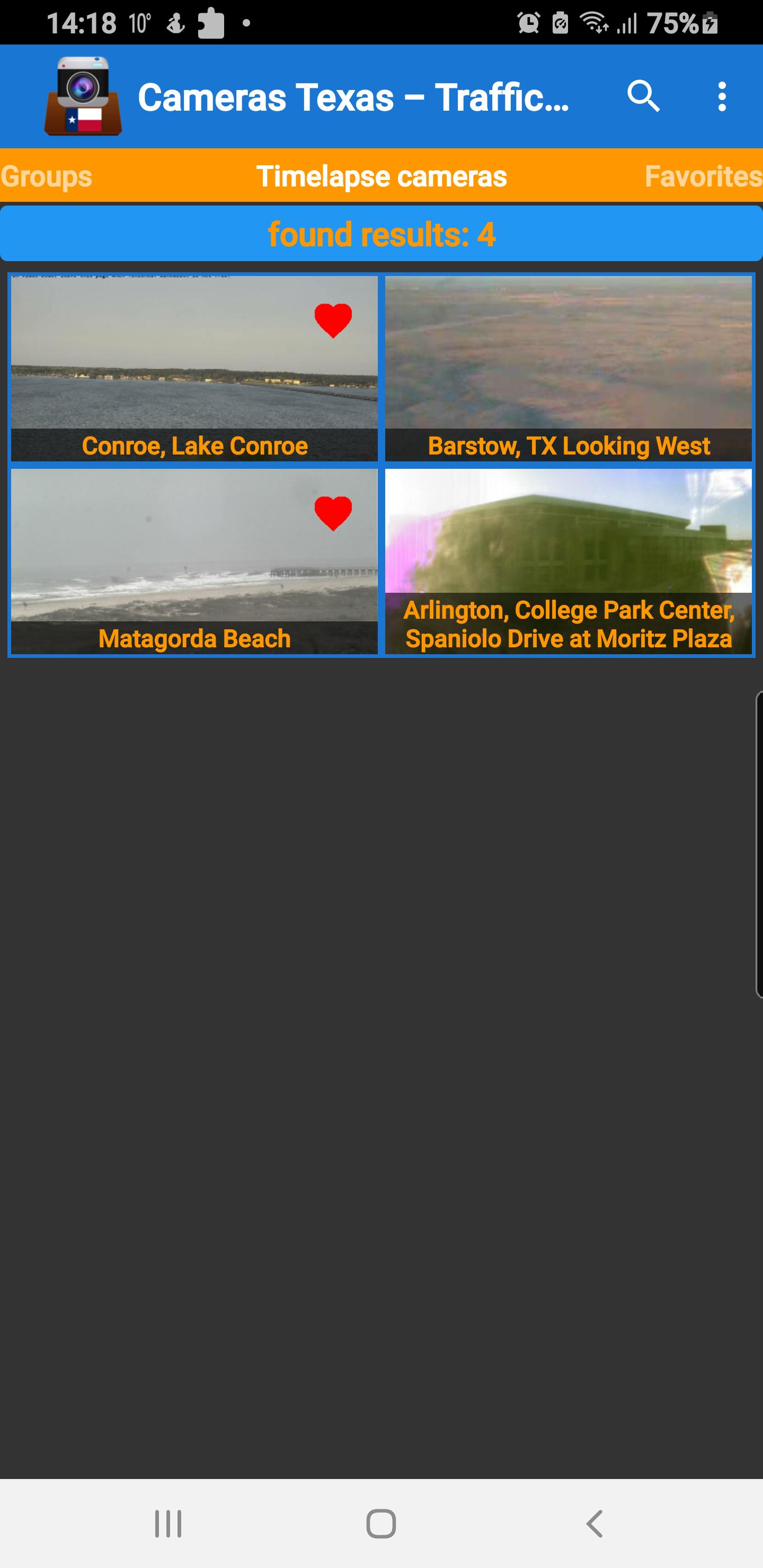Select the Timelapse cameras tab
Viewport: 763px width, 1568px height.
[x=381, y=176]
